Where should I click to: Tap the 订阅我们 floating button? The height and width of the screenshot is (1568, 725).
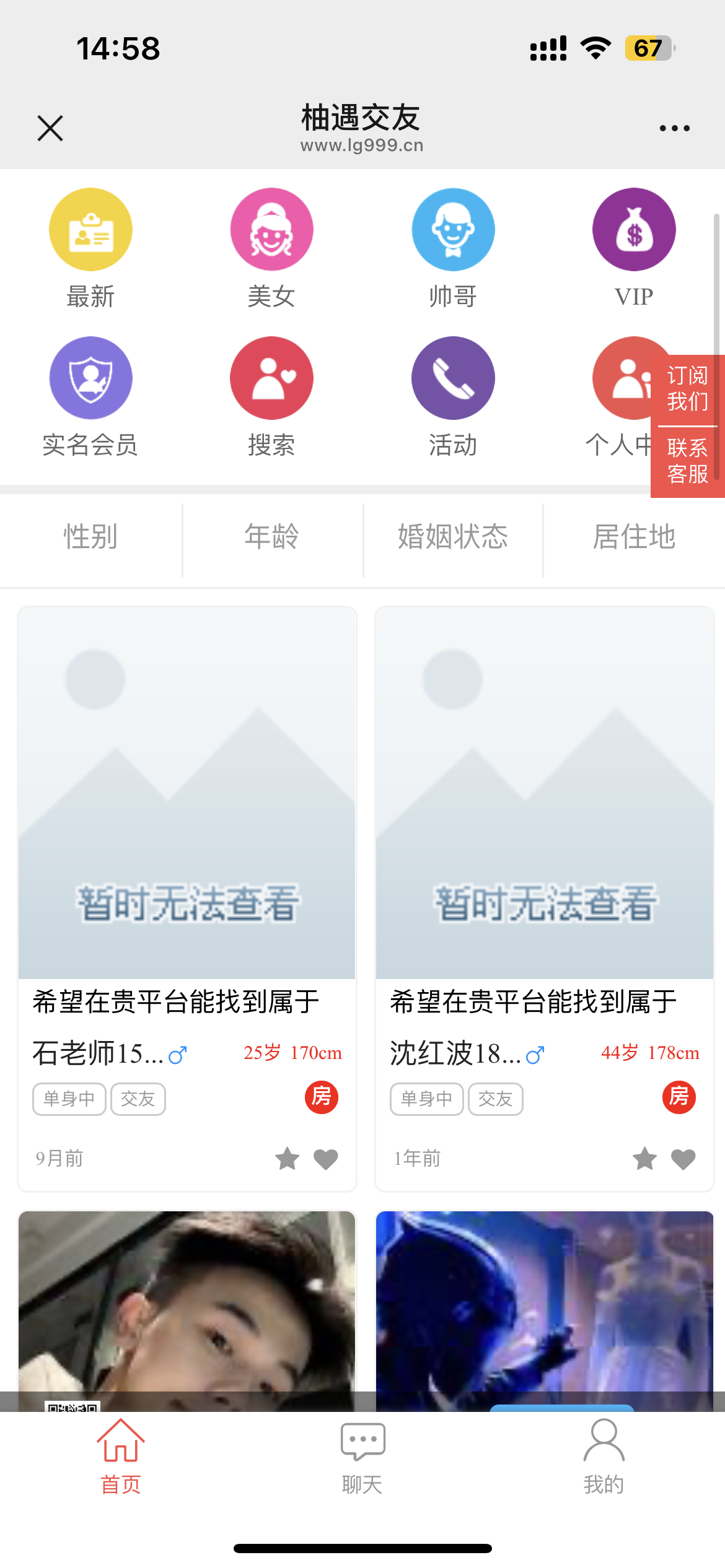tap(687, 389)
